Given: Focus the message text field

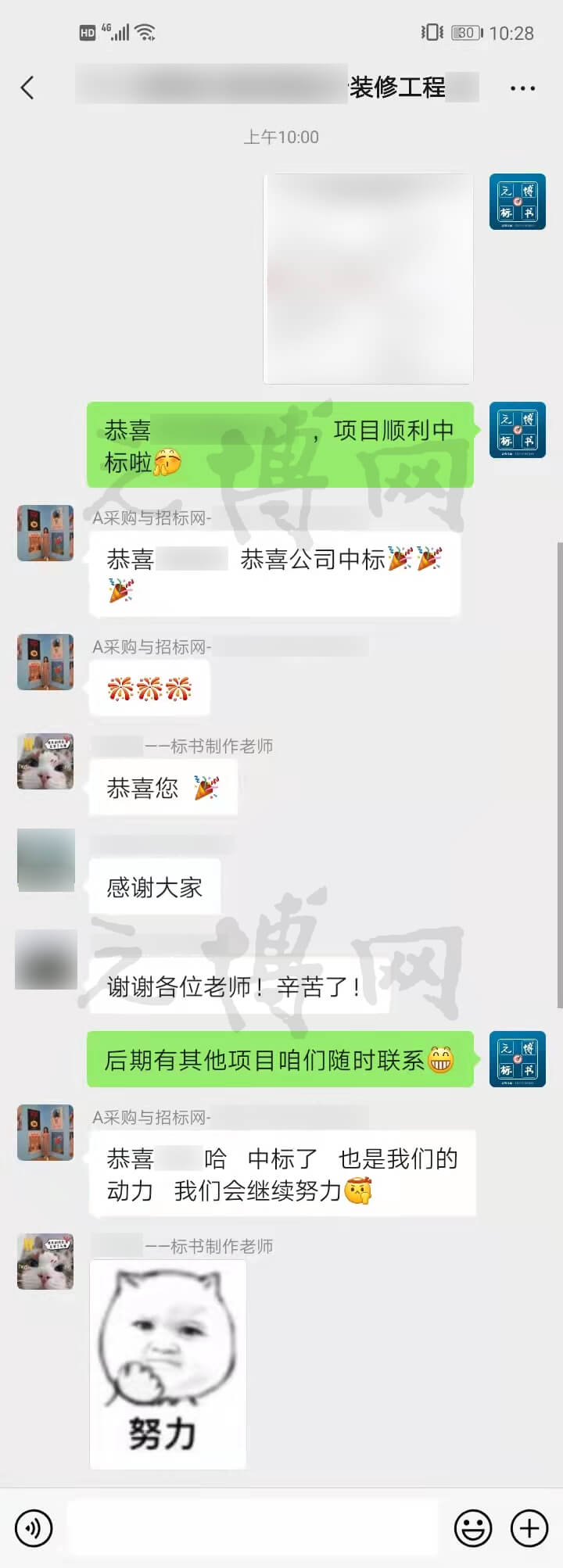Looking at the screenshot, I should (x=253, y=1527).
